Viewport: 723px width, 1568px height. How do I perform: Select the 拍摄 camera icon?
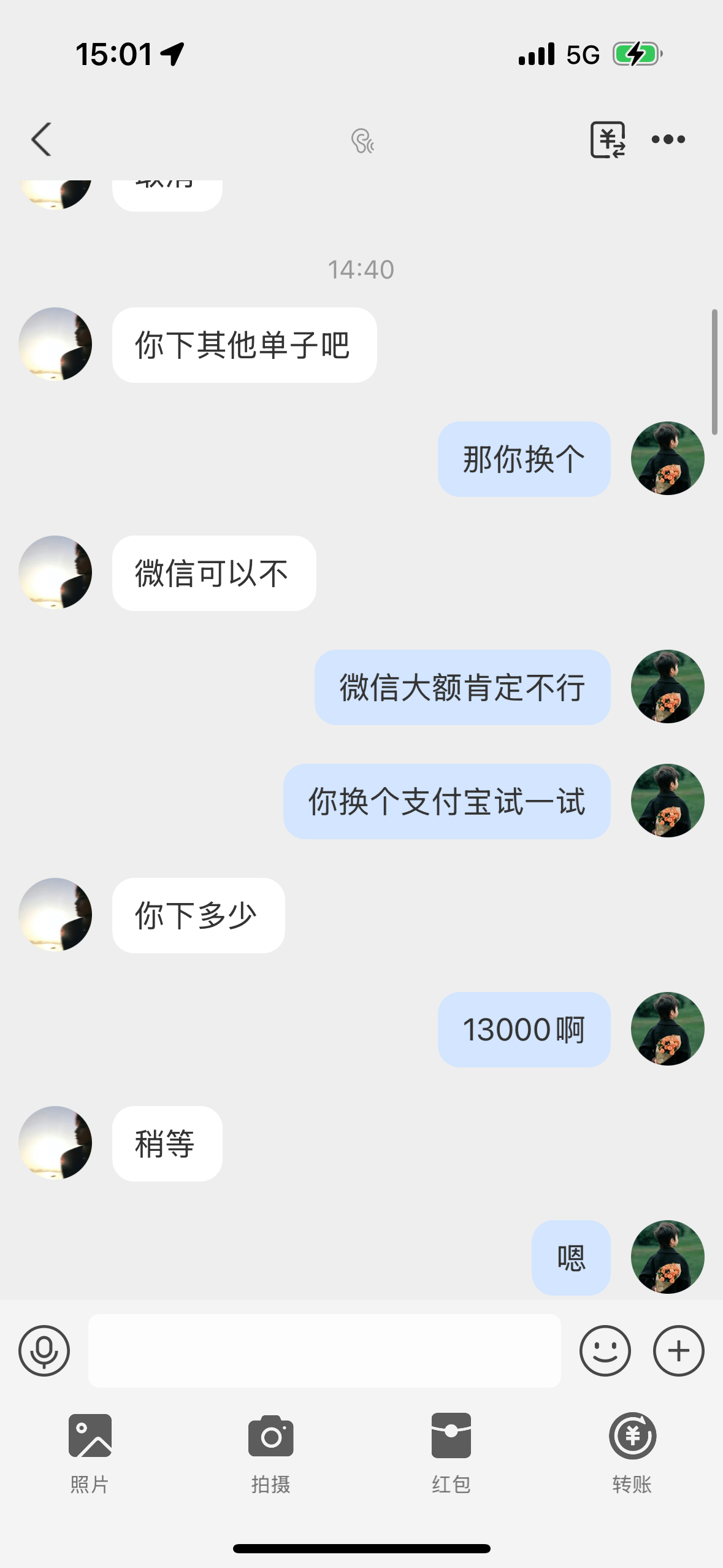(270, 1435)
